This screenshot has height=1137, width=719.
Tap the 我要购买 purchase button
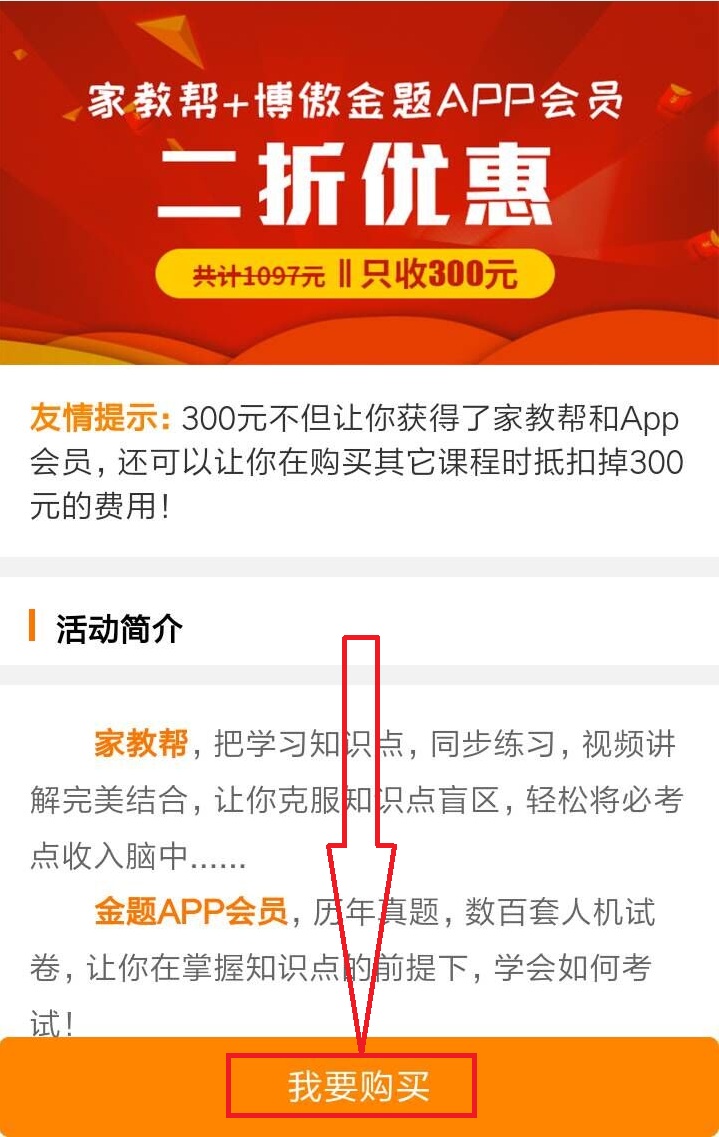tap(359, 1087)
